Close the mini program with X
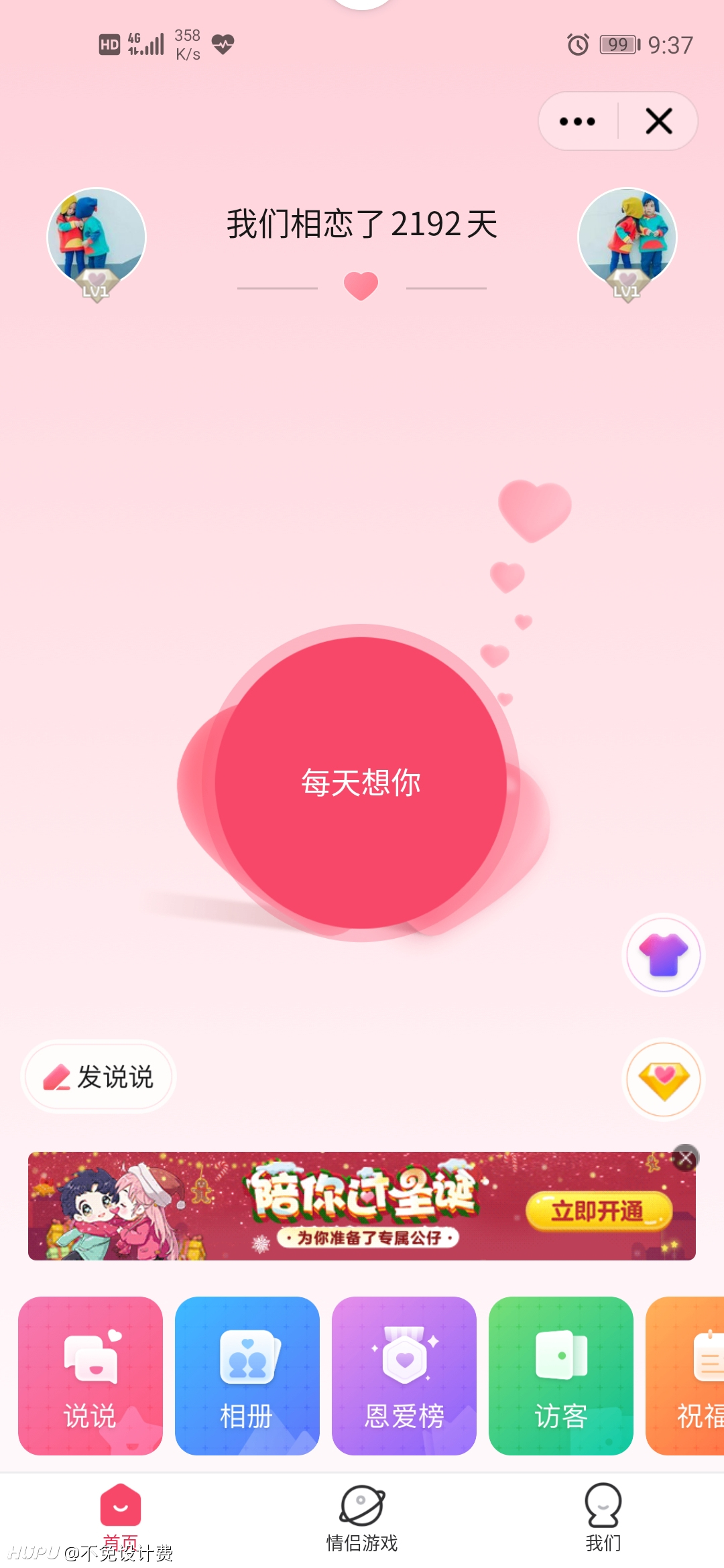 659,121
